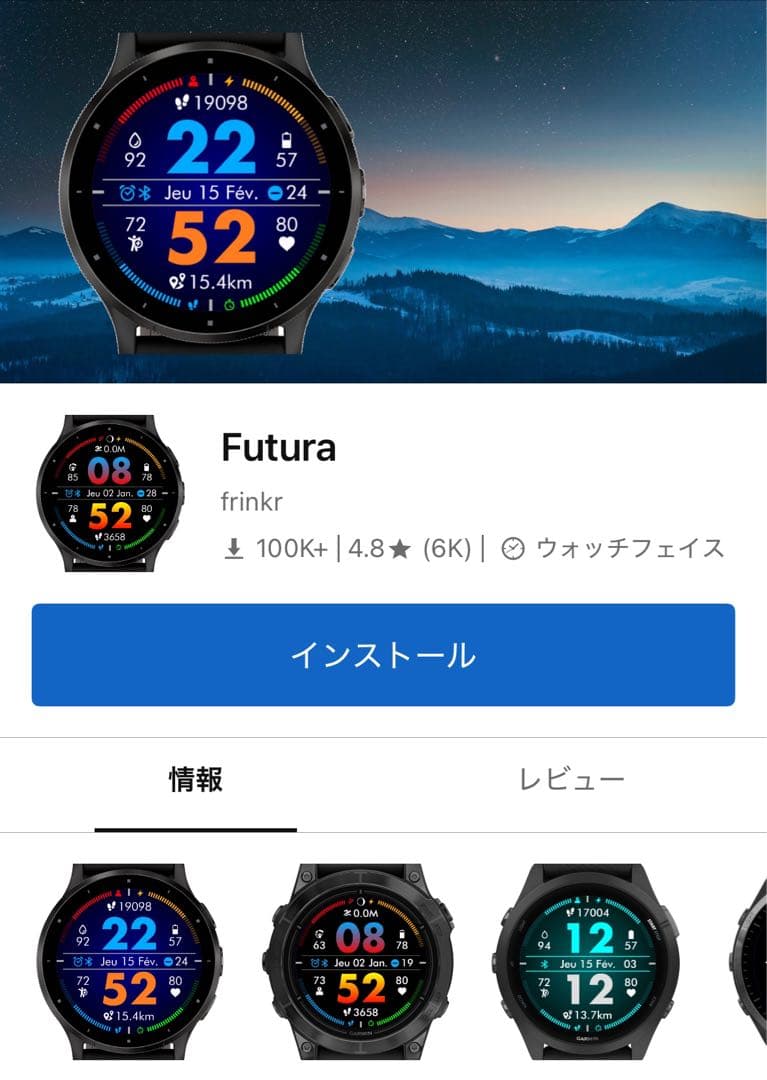Select the 情報 tab
This screenshot has height=1080, width=767.
(195, 780)
